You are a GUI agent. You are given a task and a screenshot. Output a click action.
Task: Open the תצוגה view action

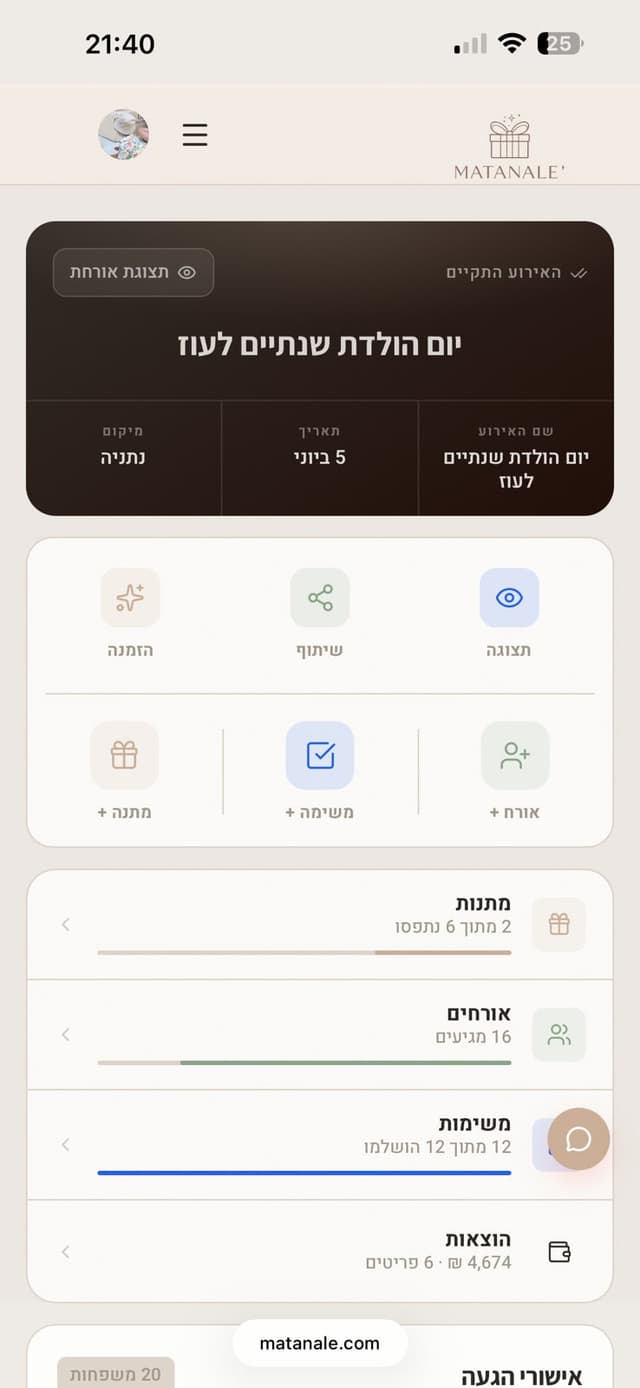coord(509,612)
